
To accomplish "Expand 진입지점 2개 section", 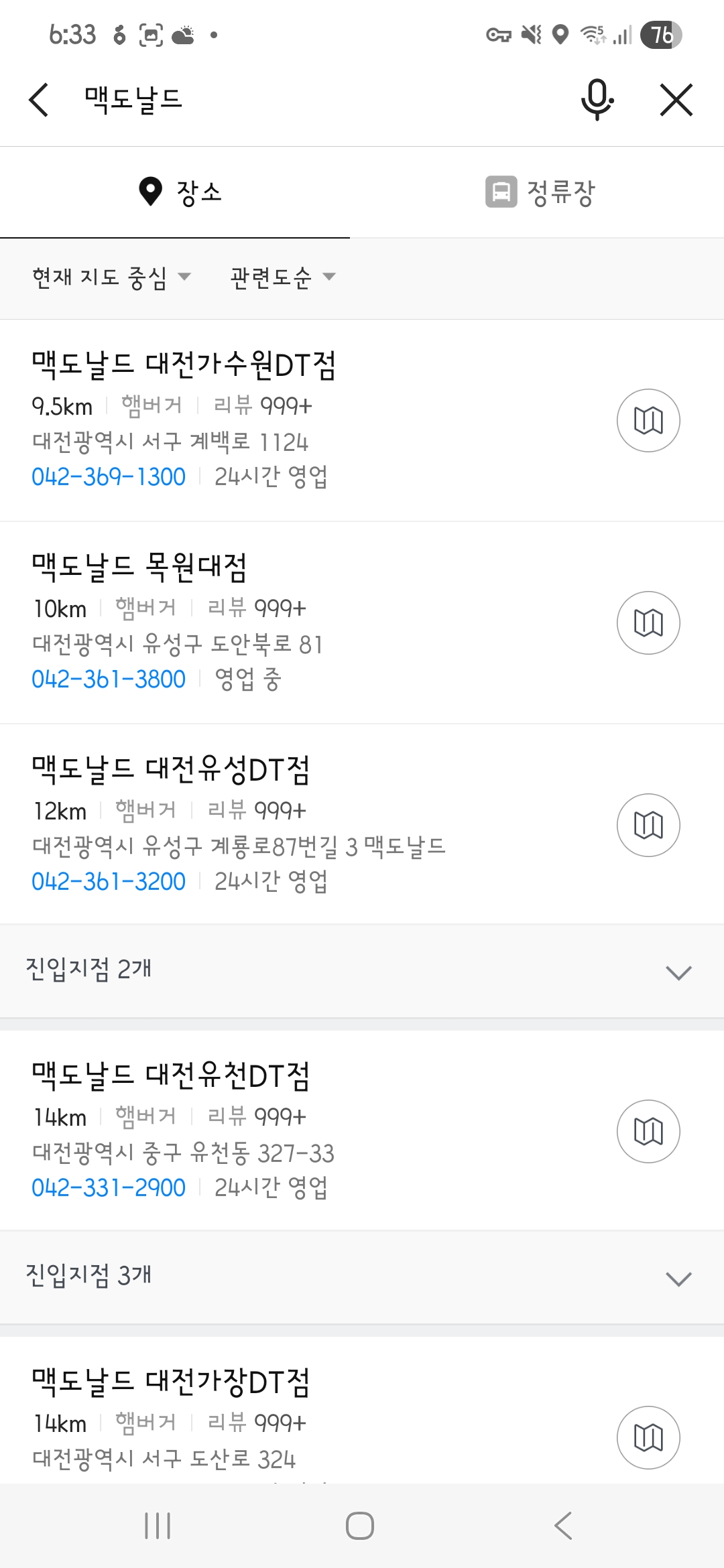I will coord(362,972).
